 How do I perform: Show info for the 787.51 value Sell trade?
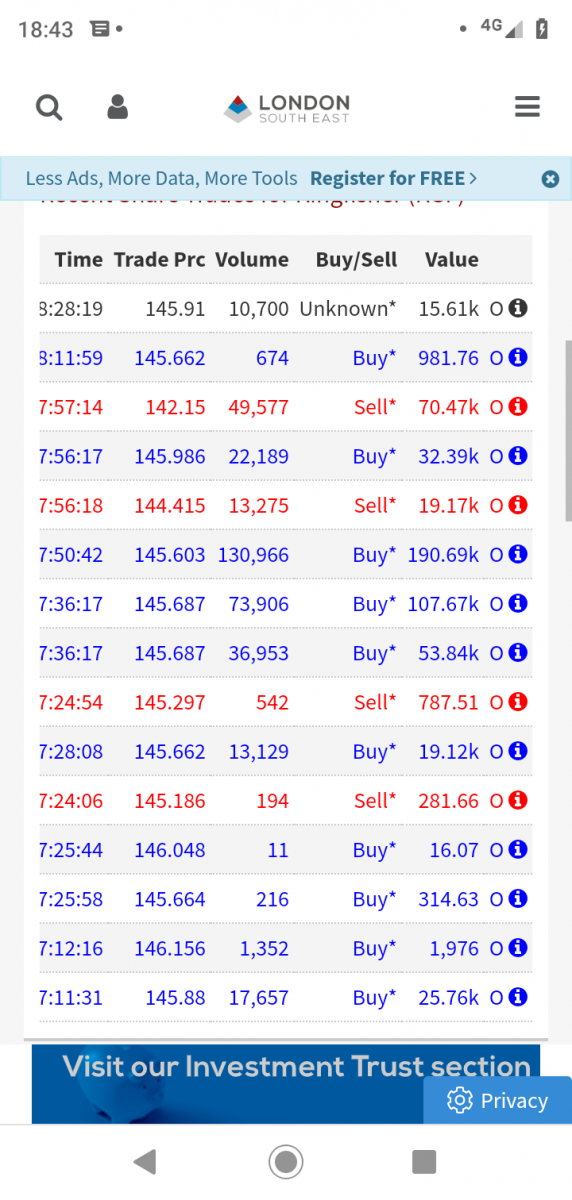point(518,702)
